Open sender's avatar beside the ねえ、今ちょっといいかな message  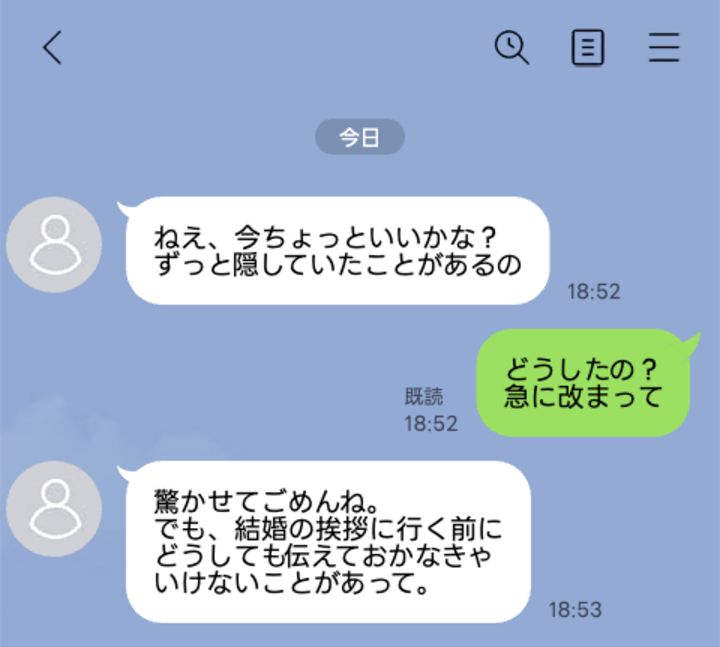(x=54, y=245)
